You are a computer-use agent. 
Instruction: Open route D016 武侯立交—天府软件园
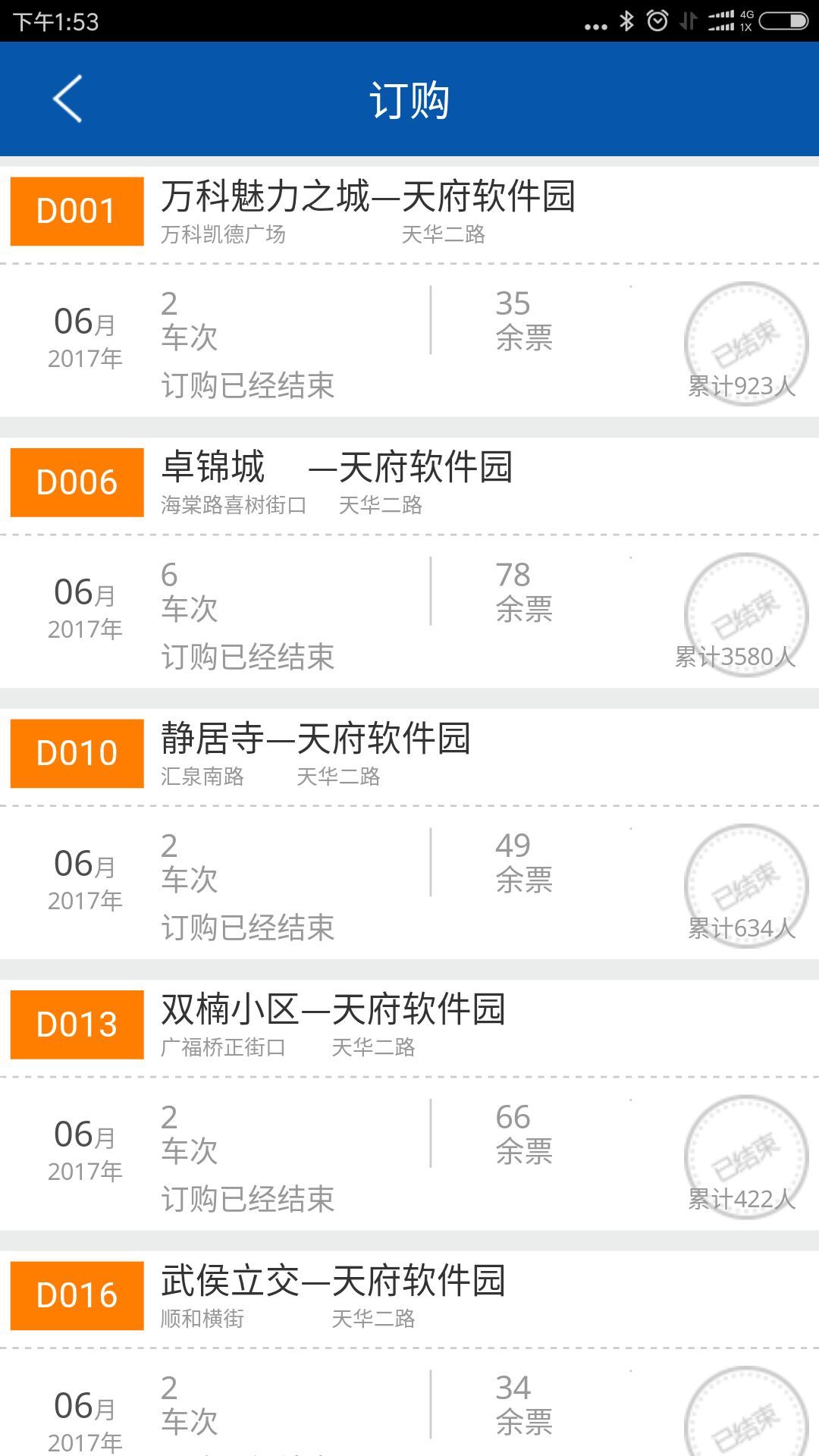click(x=409, y=1354)
